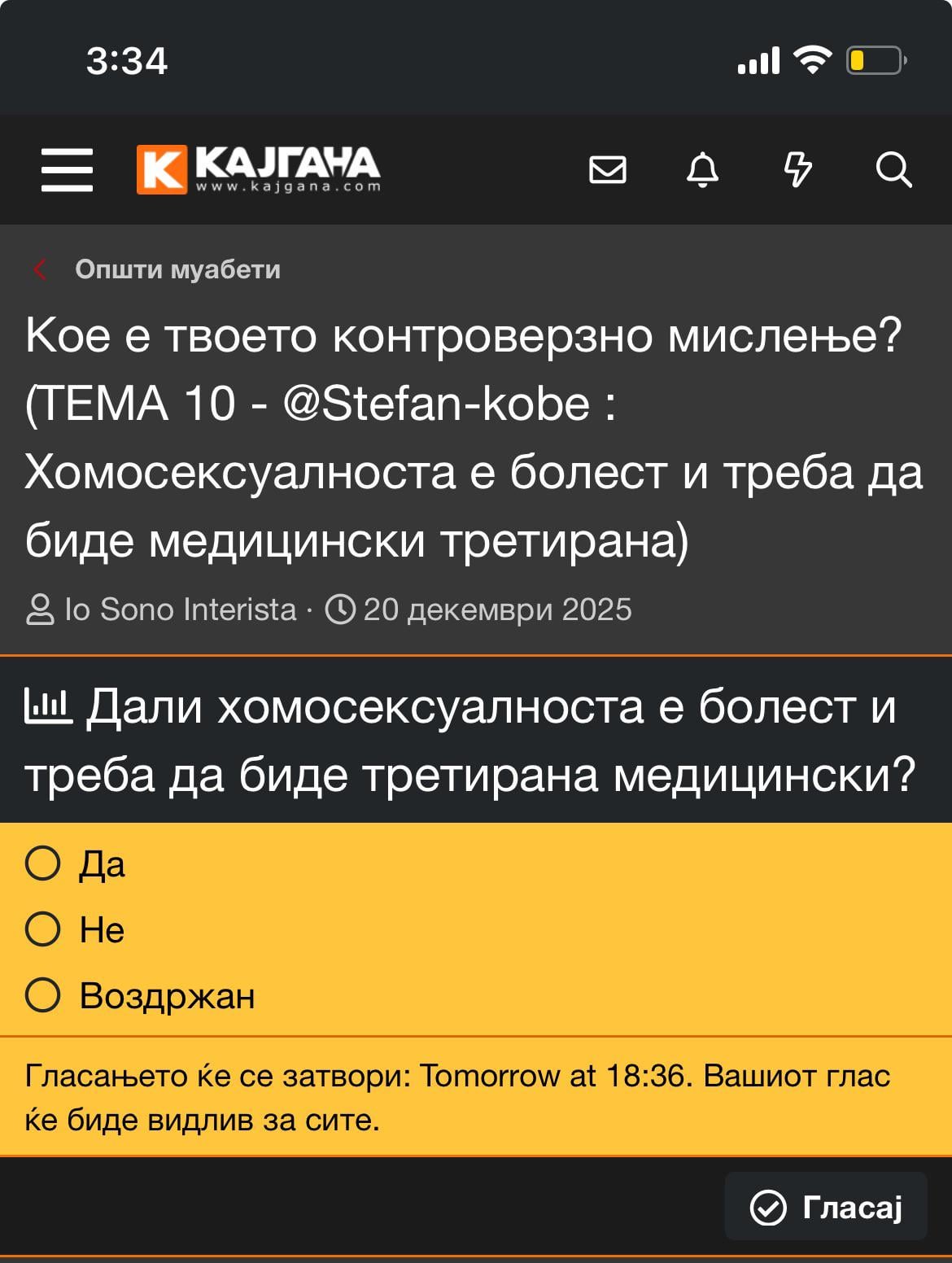This screenshot has height=1263, width=952.
Task: Open the messages inbox envelope
Action: click(607, 169)
